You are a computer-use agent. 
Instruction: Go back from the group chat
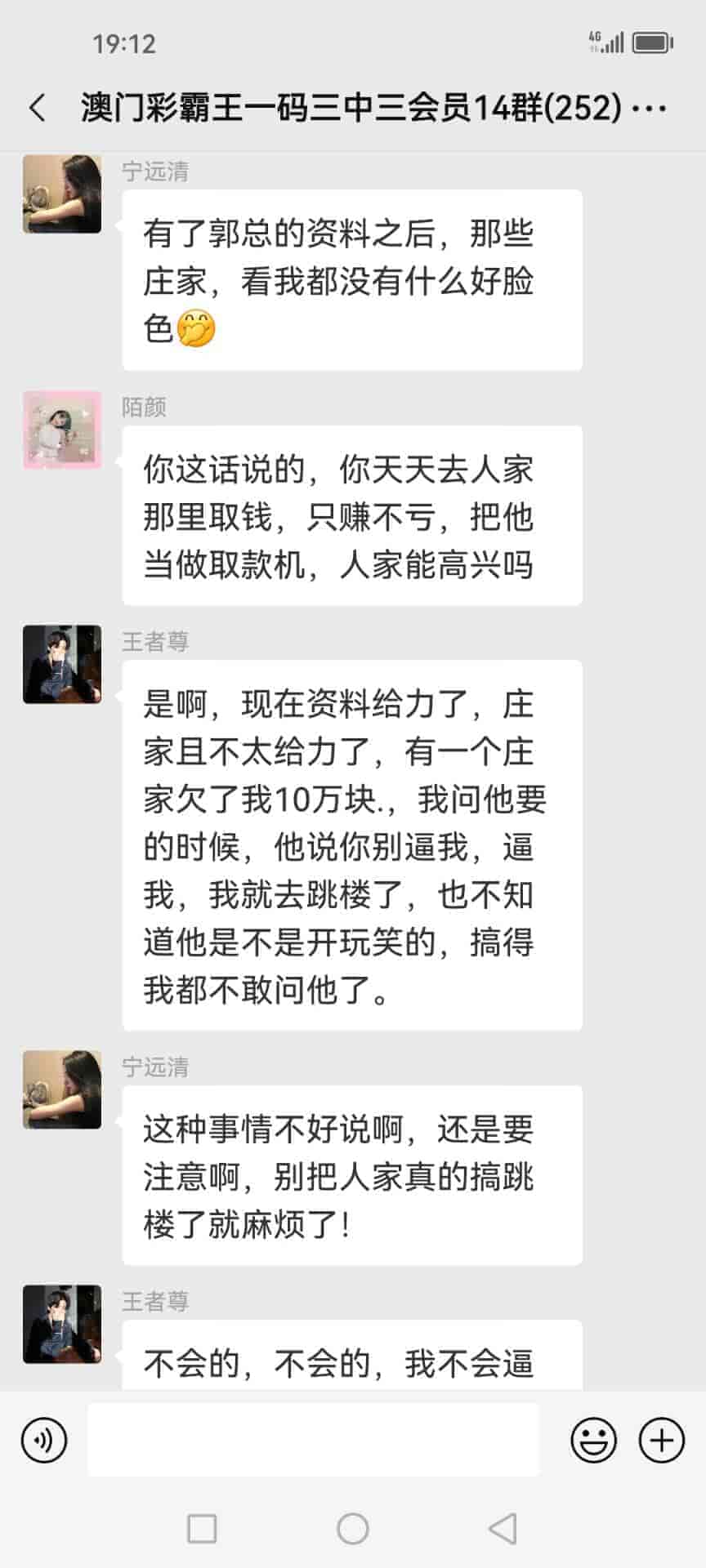pyautogui.click(x=38, y=108)
